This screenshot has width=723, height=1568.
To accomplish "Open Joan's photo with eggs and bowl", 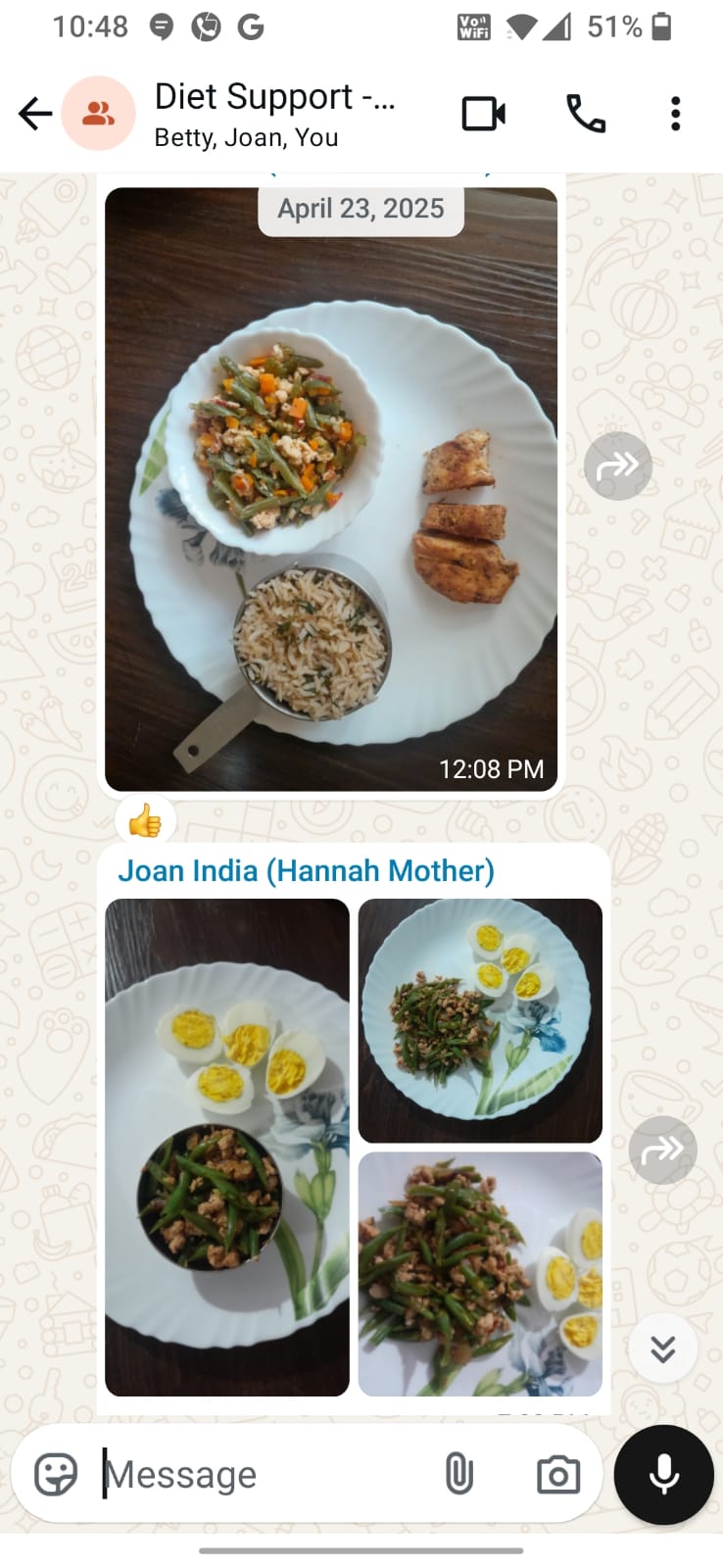I will click(x=227, y=1147).
